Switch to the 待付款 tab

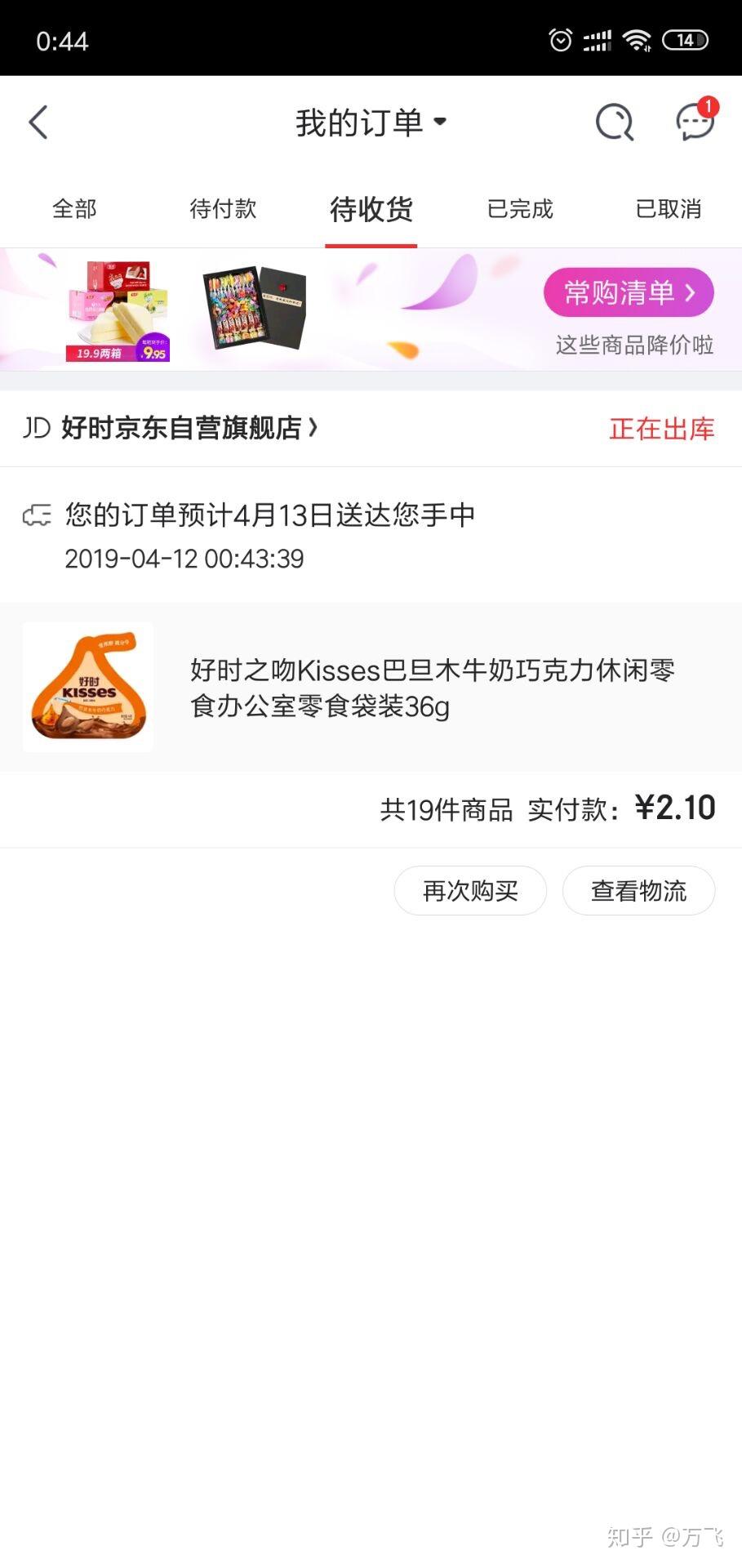pos(223,209)
